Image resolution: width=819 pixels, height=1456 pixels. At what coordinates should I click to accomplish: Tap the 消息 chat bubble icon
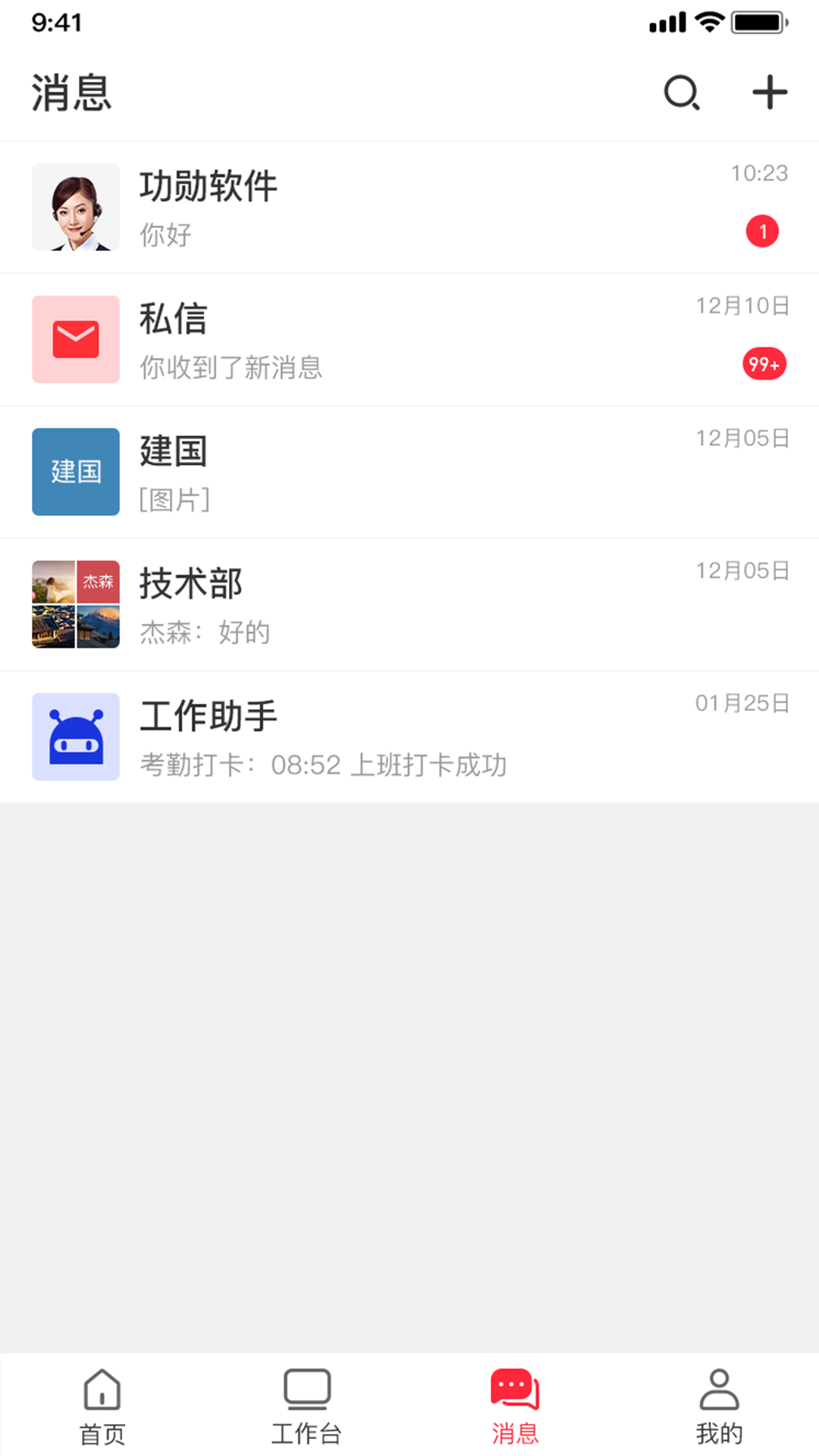point(513,1391)
